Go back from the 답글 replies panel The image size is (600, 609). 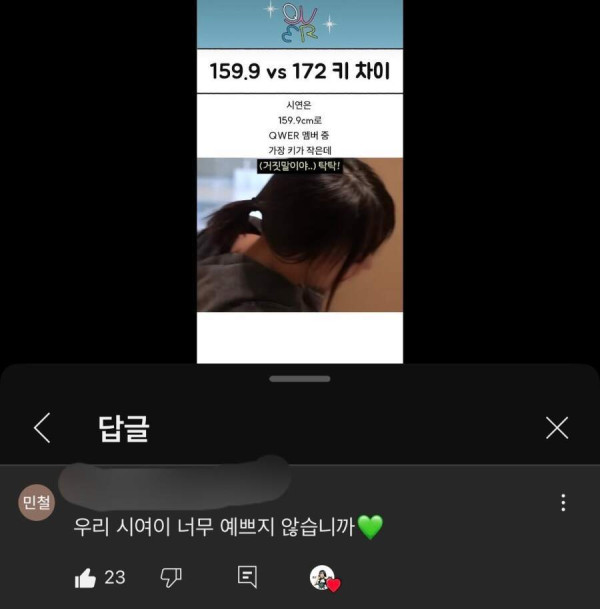pyautogui.click(x=42, y=428)
